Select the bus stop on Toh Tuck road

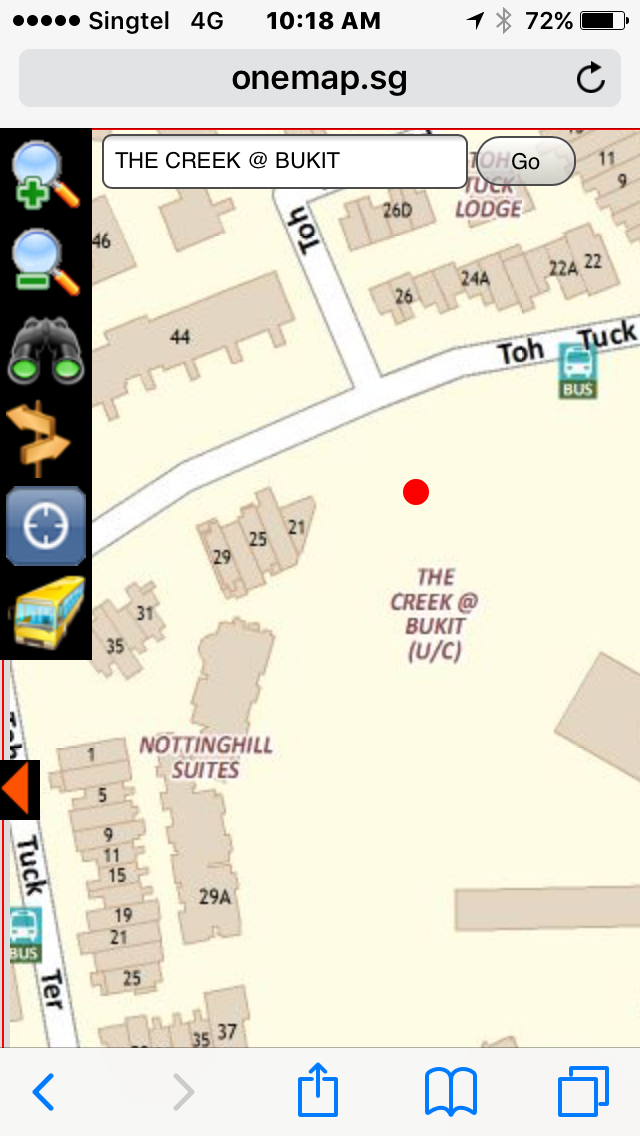pos(577,371)
